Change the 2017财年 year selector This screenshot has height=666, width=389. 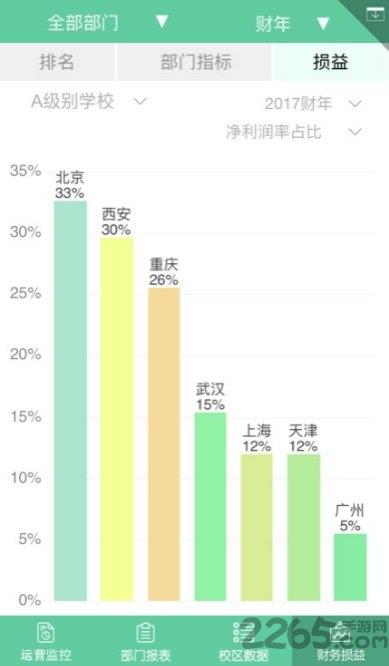(x=313, y=104)
